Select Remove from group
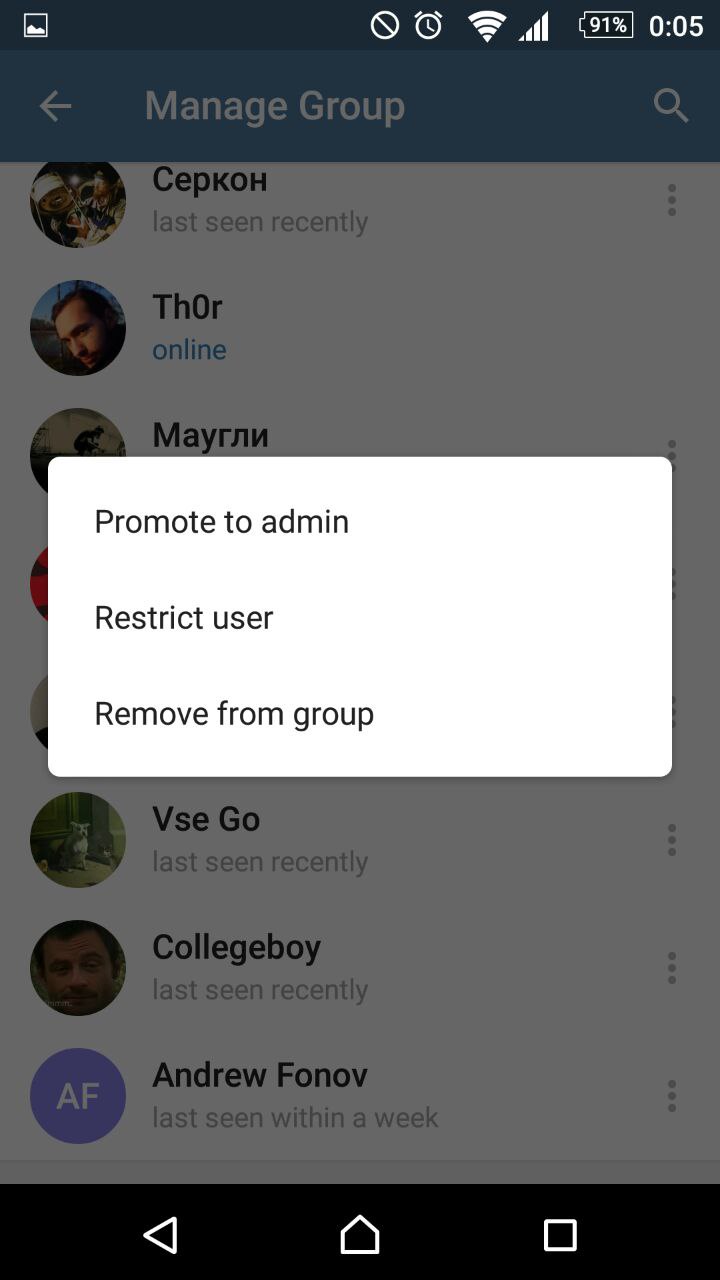The height and width of the screenshot is (1280, 720). (234, 713)
